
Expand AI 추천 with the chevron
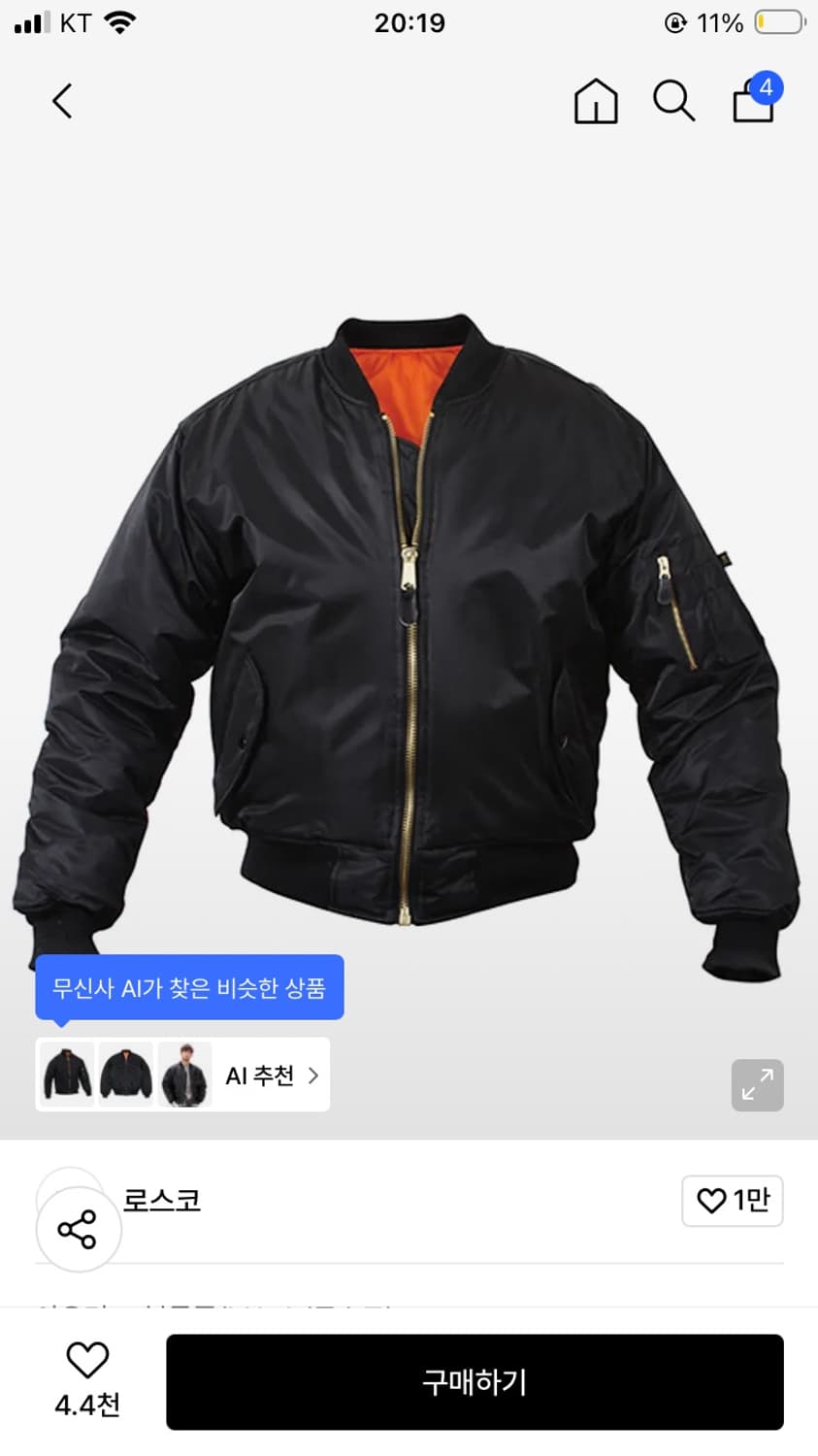tap(312, 1075)
